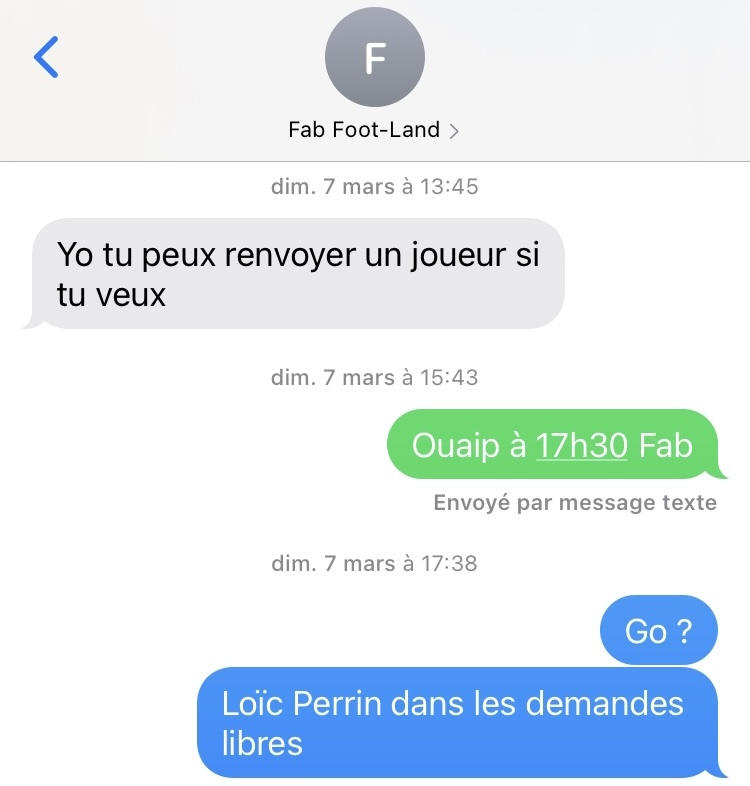Tap the underlined 17h30 time link

point(581,445)
